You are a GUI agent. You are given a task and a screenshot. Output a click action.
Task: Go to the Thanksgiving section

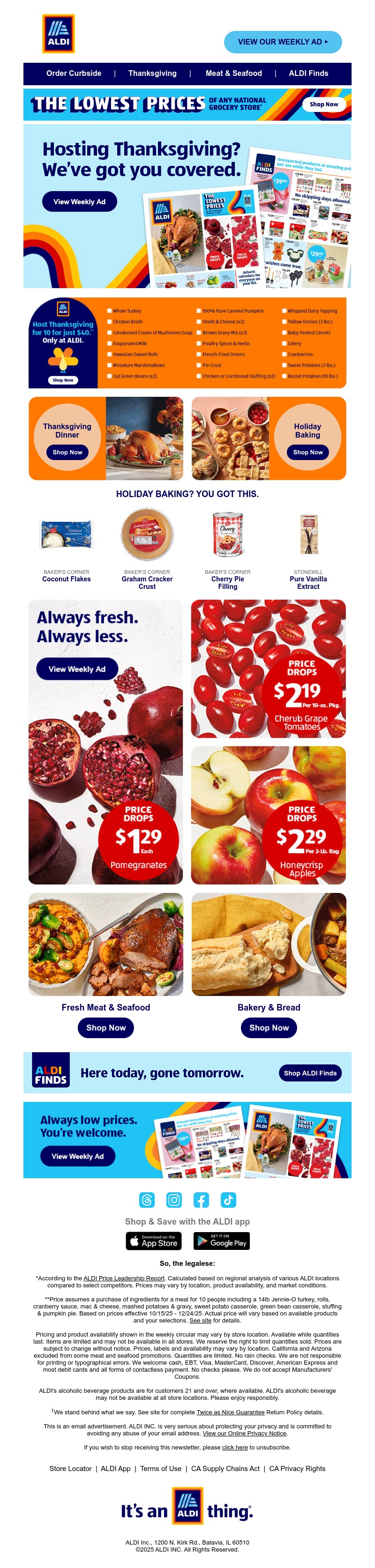pyautogui.click(x=152, y=73)
